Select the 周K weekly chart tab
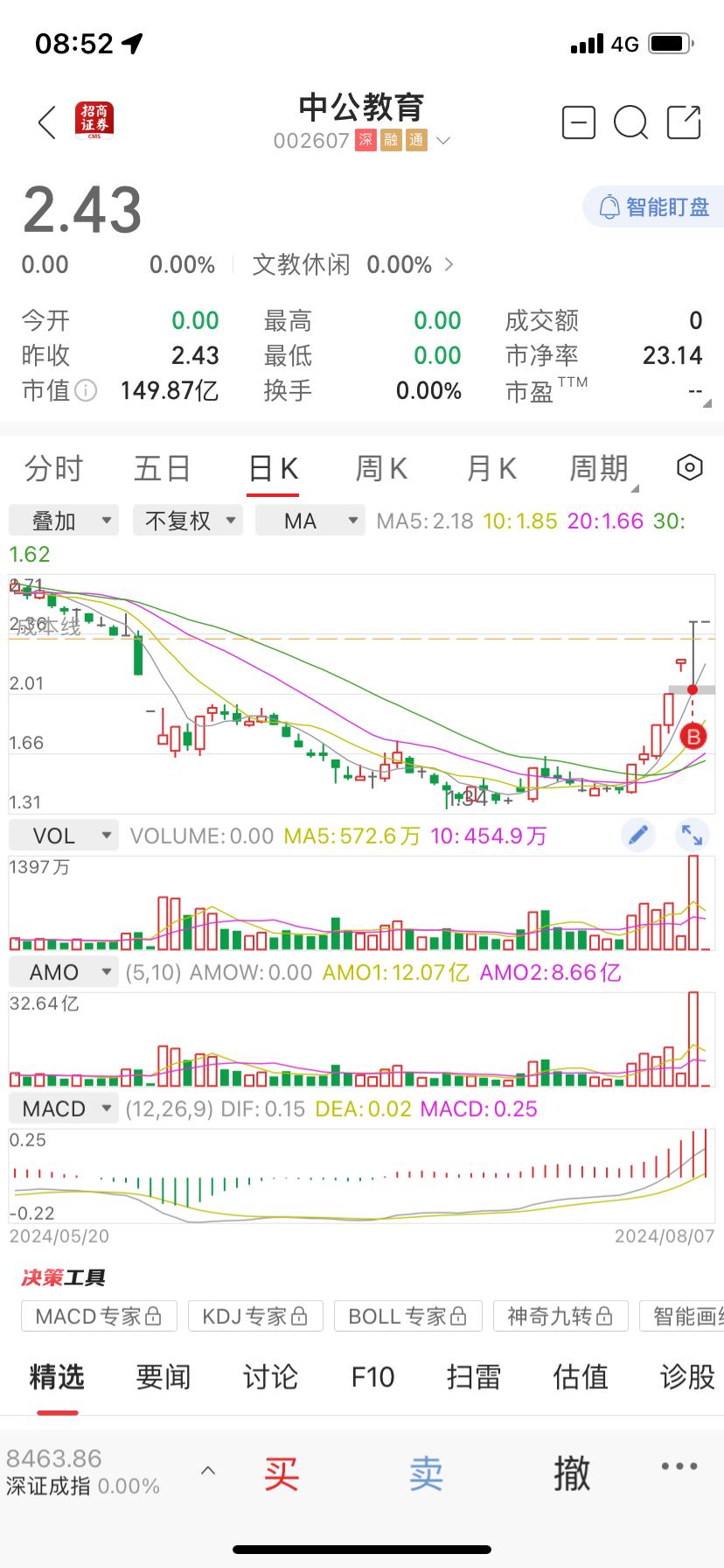 (x=381, y=469)
